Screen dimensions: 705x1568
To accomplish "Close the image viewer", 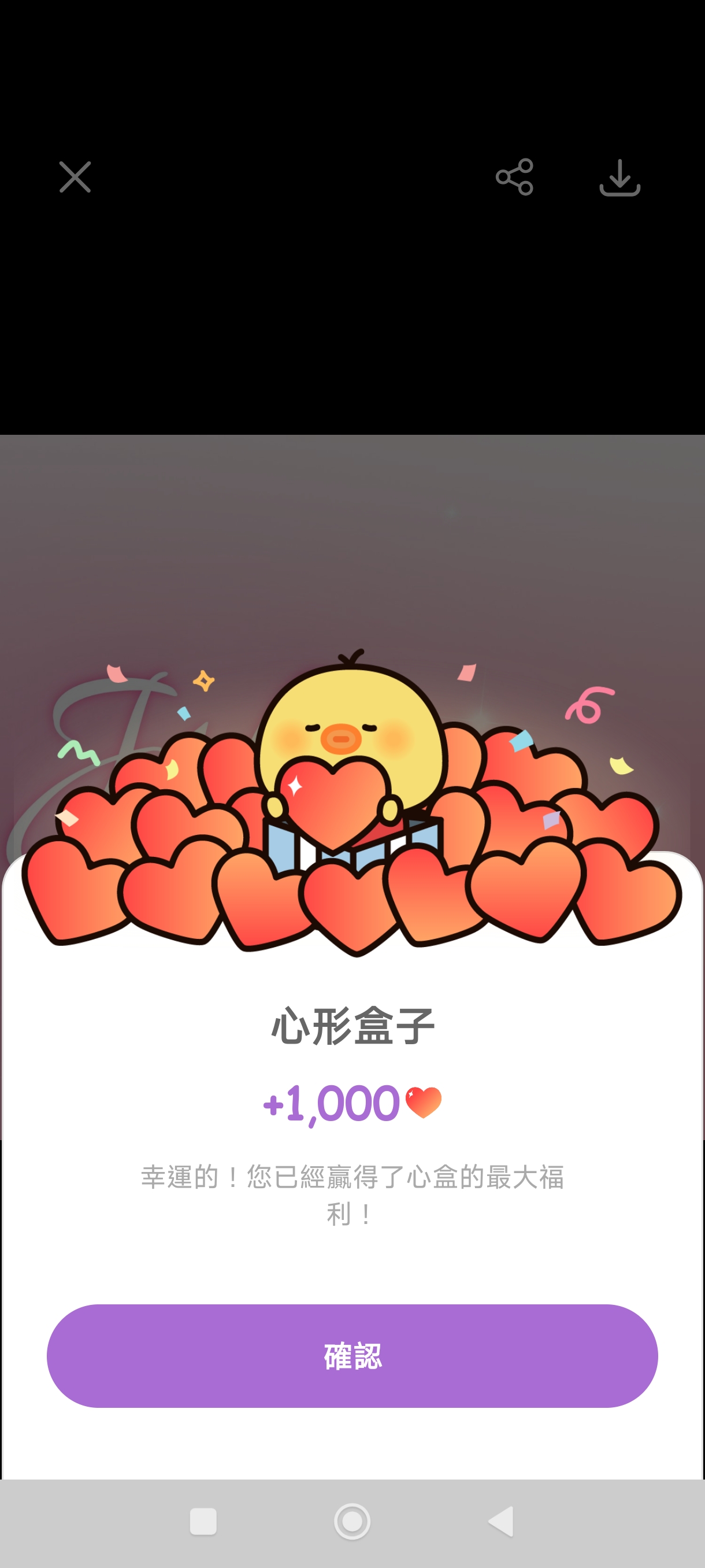I will (x=75, y=177).
